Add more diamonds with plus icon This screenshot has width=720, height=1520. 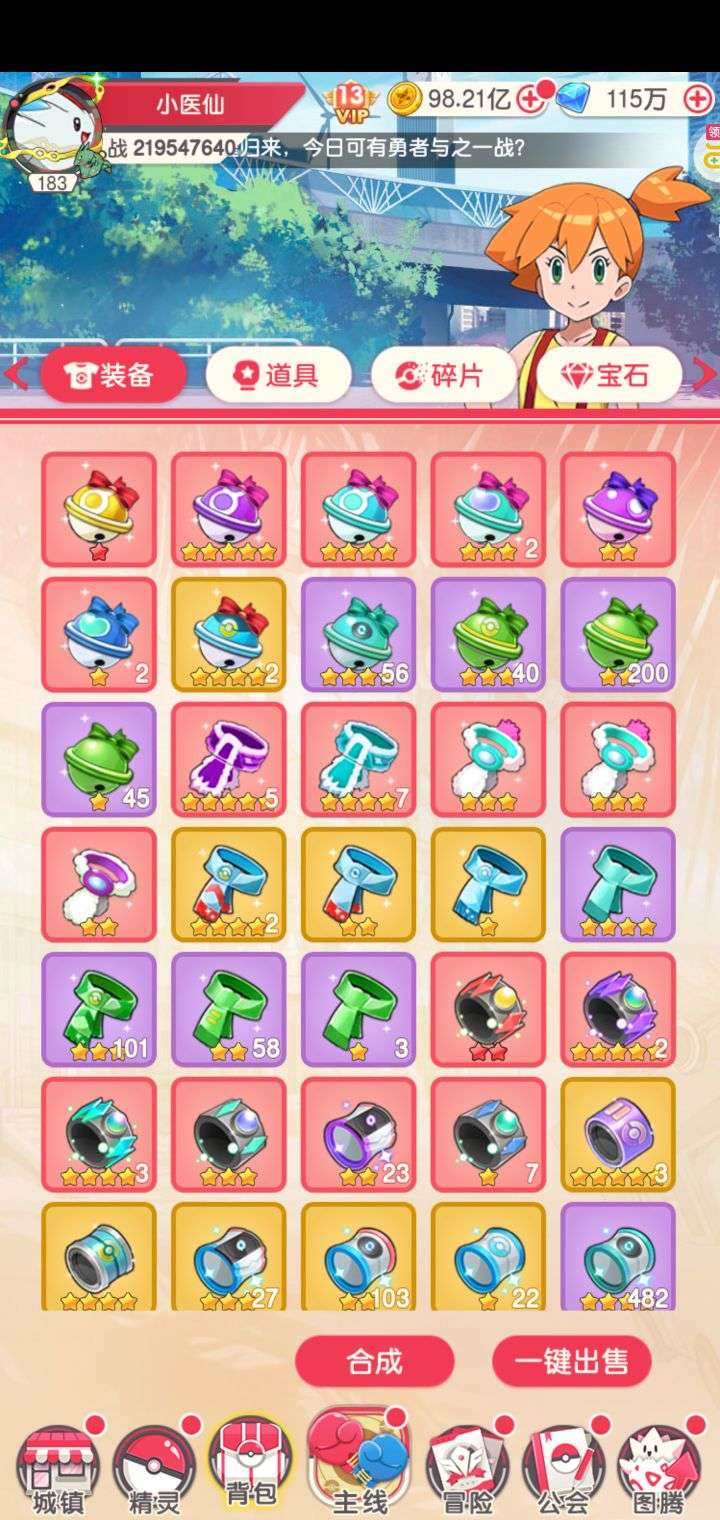[x=697, y=97]
